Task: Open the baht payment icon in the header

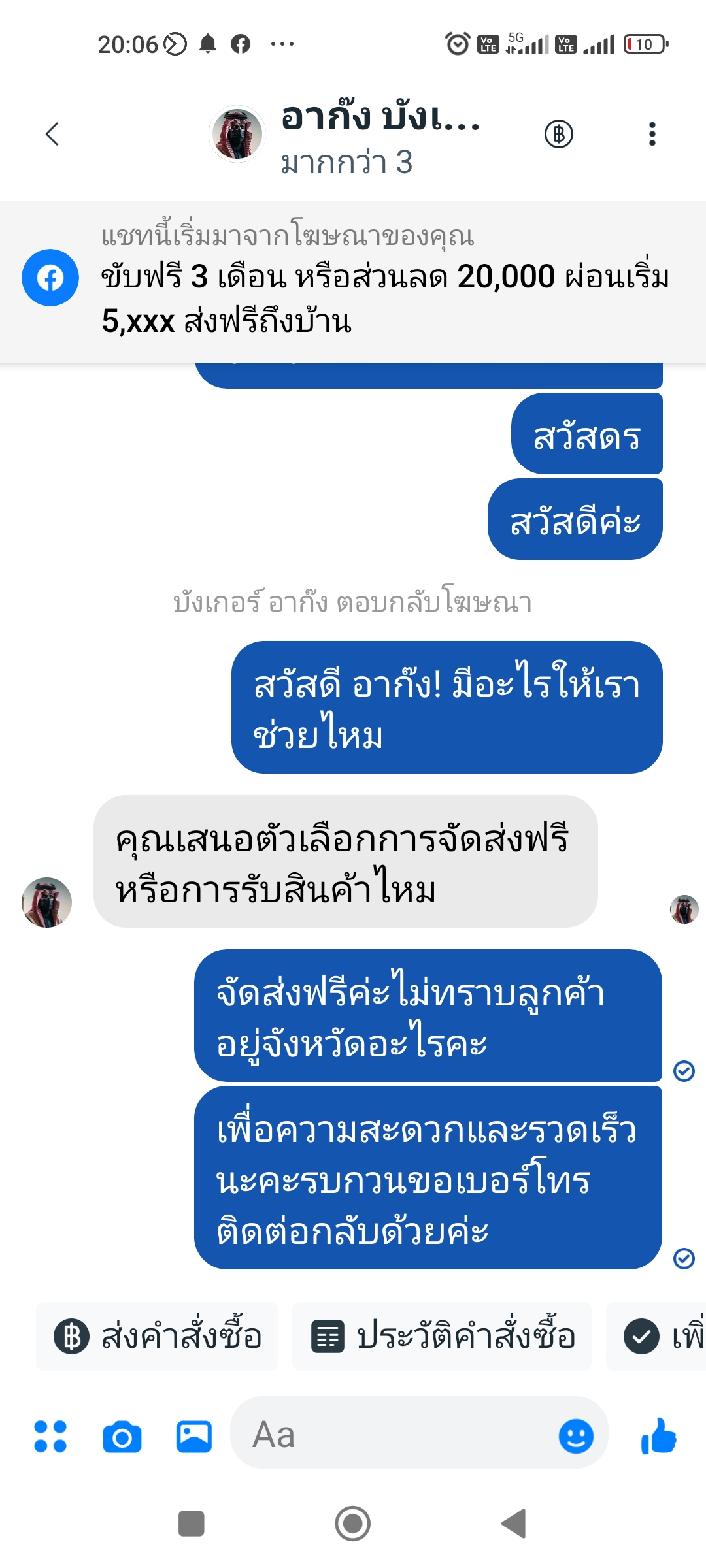Action: point(559,134)
